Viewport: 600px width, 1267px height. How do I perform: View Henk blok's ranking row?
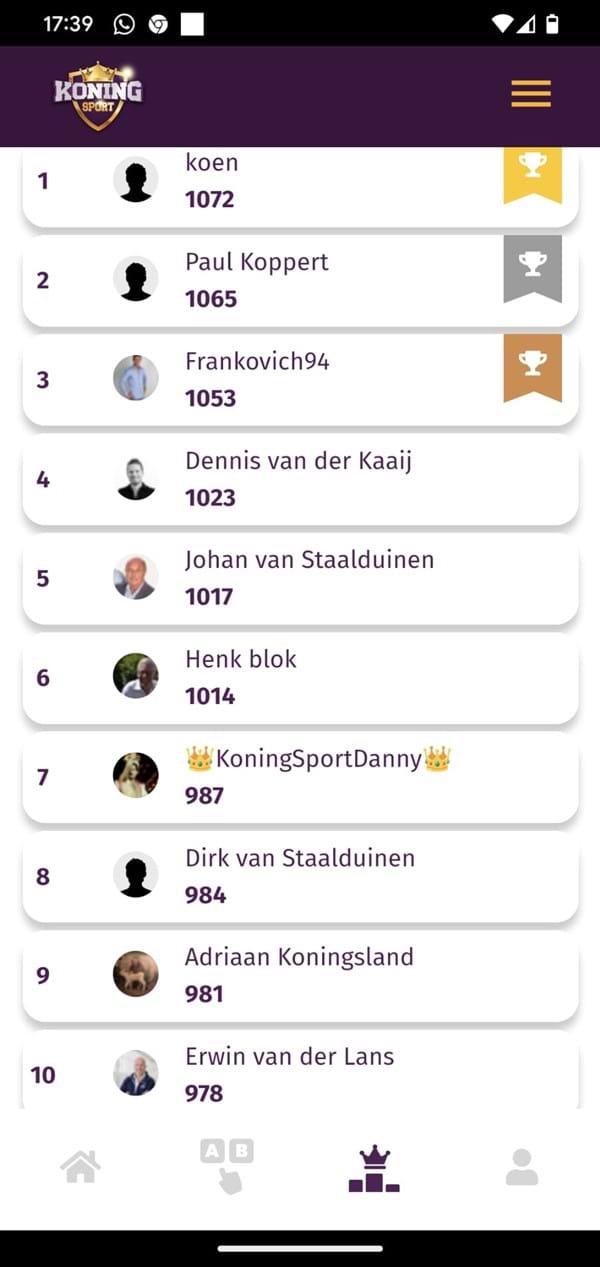tap(300, 677)
